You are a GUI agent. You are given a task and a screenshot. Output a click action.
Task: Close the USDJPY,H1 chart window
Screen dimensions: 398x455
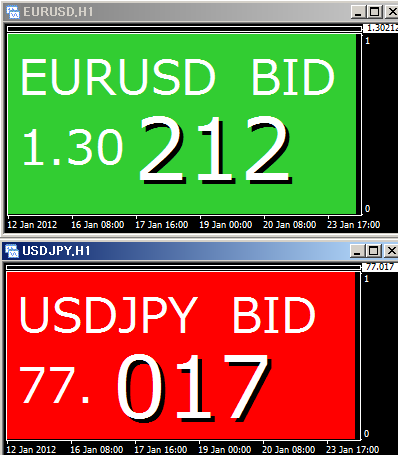[x=391, y=251]
